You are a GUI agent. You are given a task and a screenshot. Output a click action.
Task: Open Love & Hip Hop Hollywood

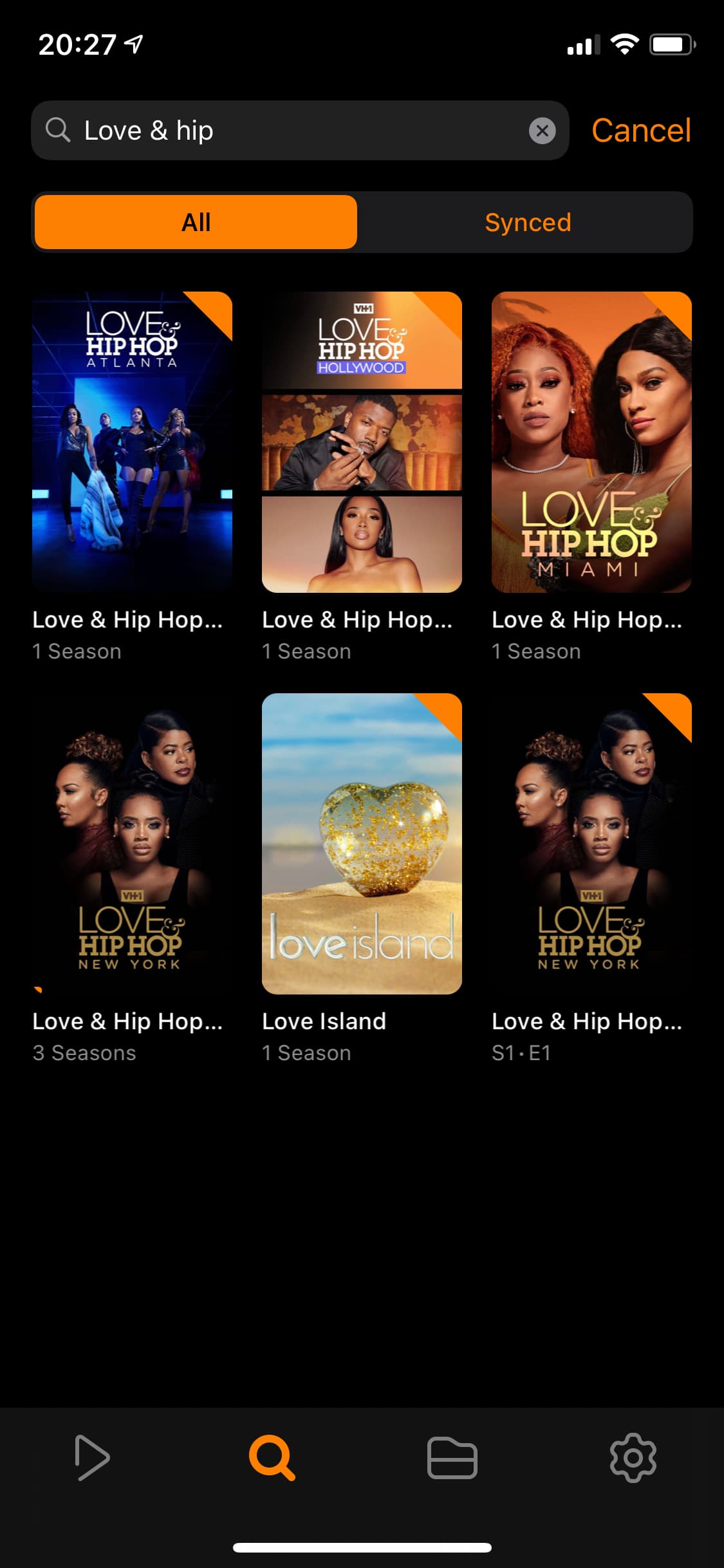tap(362, 442)
